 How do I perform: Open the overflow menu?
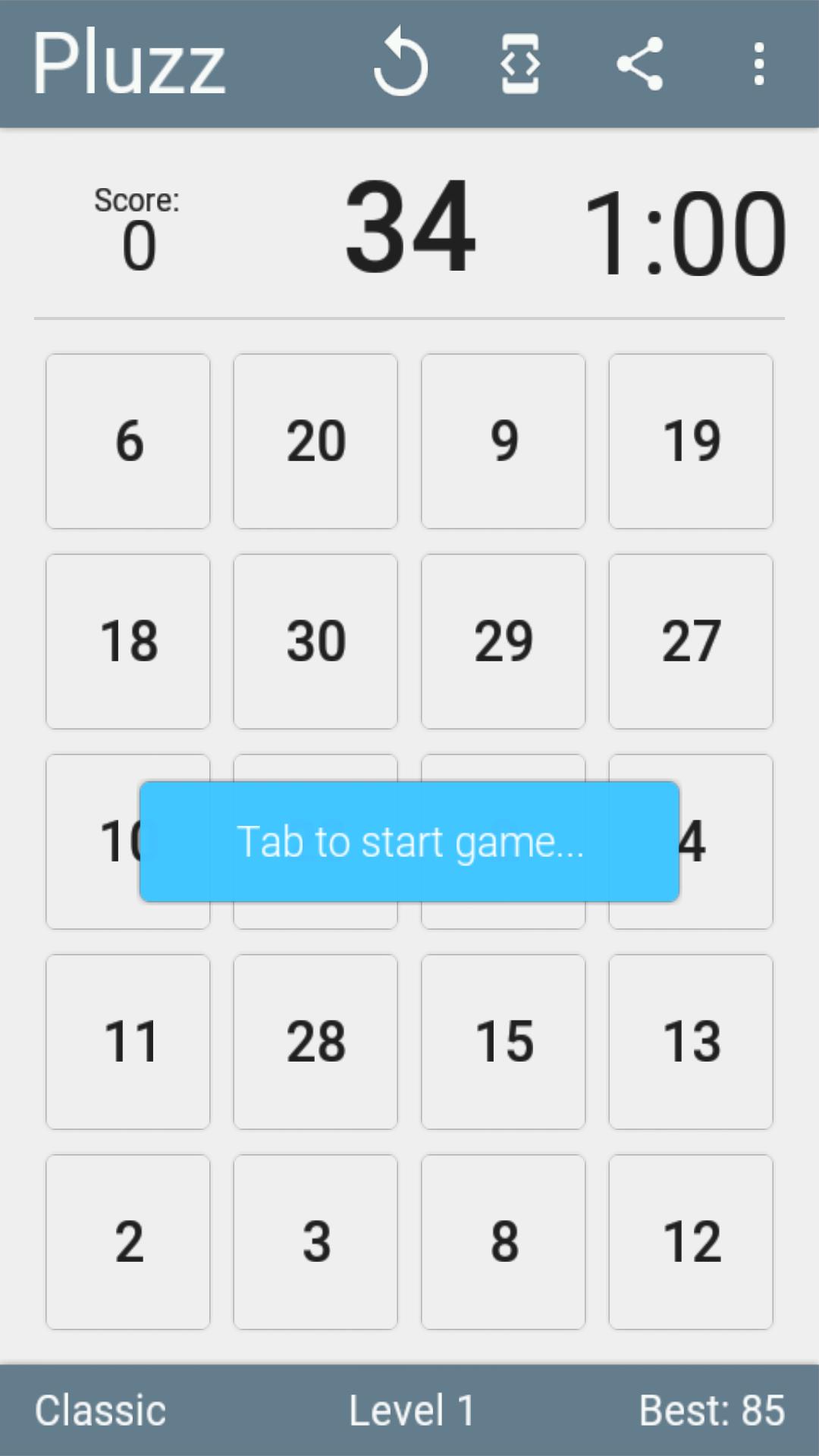coord(758,64)
